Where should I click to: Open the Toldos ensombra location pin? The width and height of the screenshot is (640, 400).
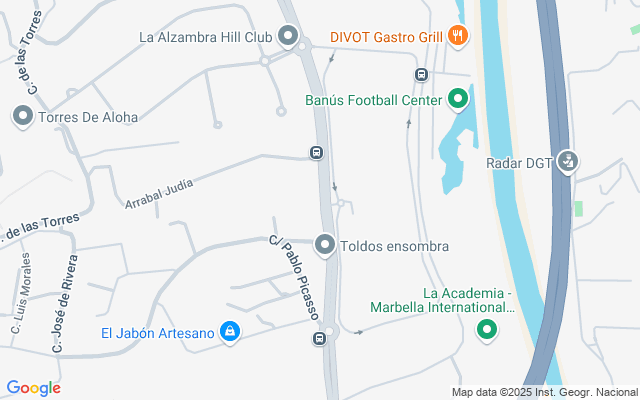pyautogui.click(x=325, y=245)
